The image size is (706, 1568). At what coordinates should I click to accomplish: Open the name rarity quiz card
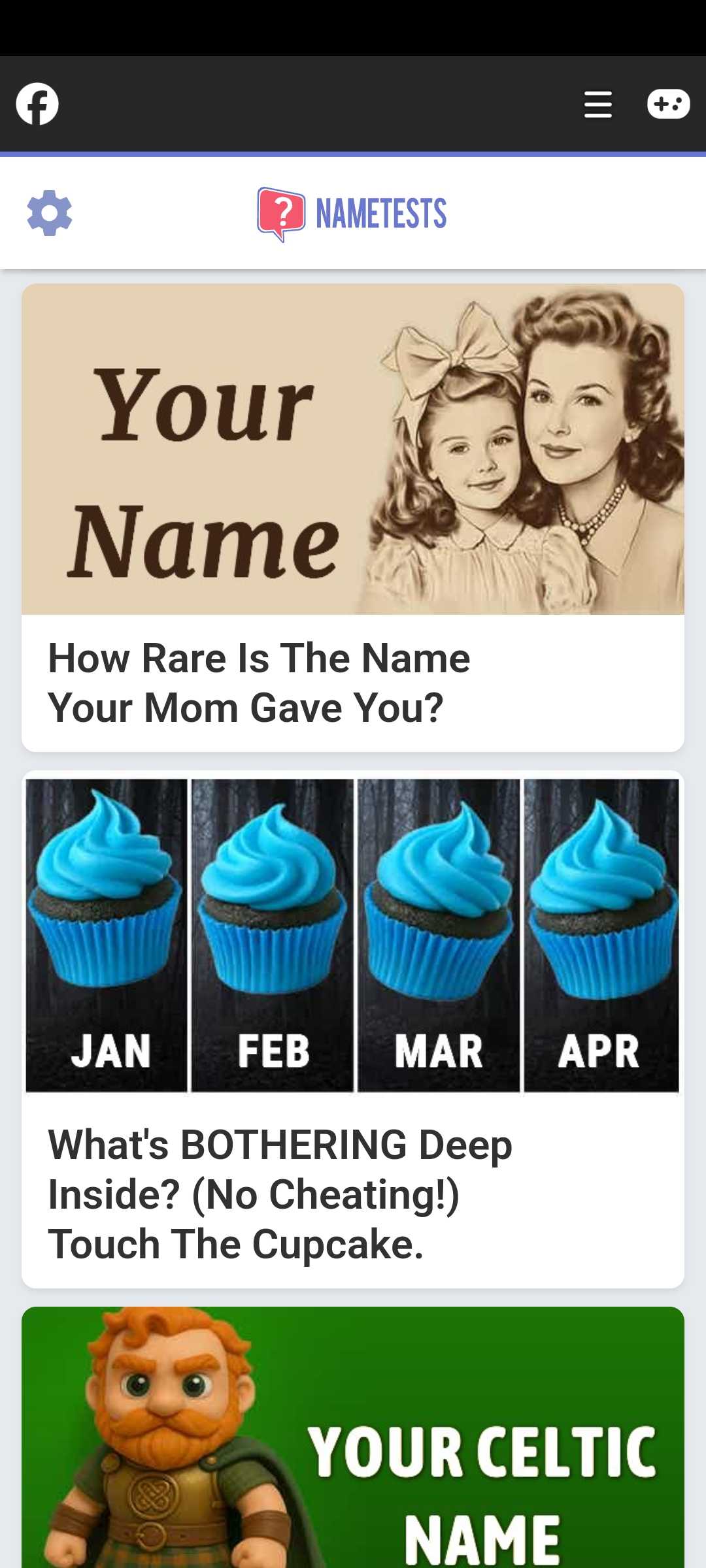coord(353,517)
